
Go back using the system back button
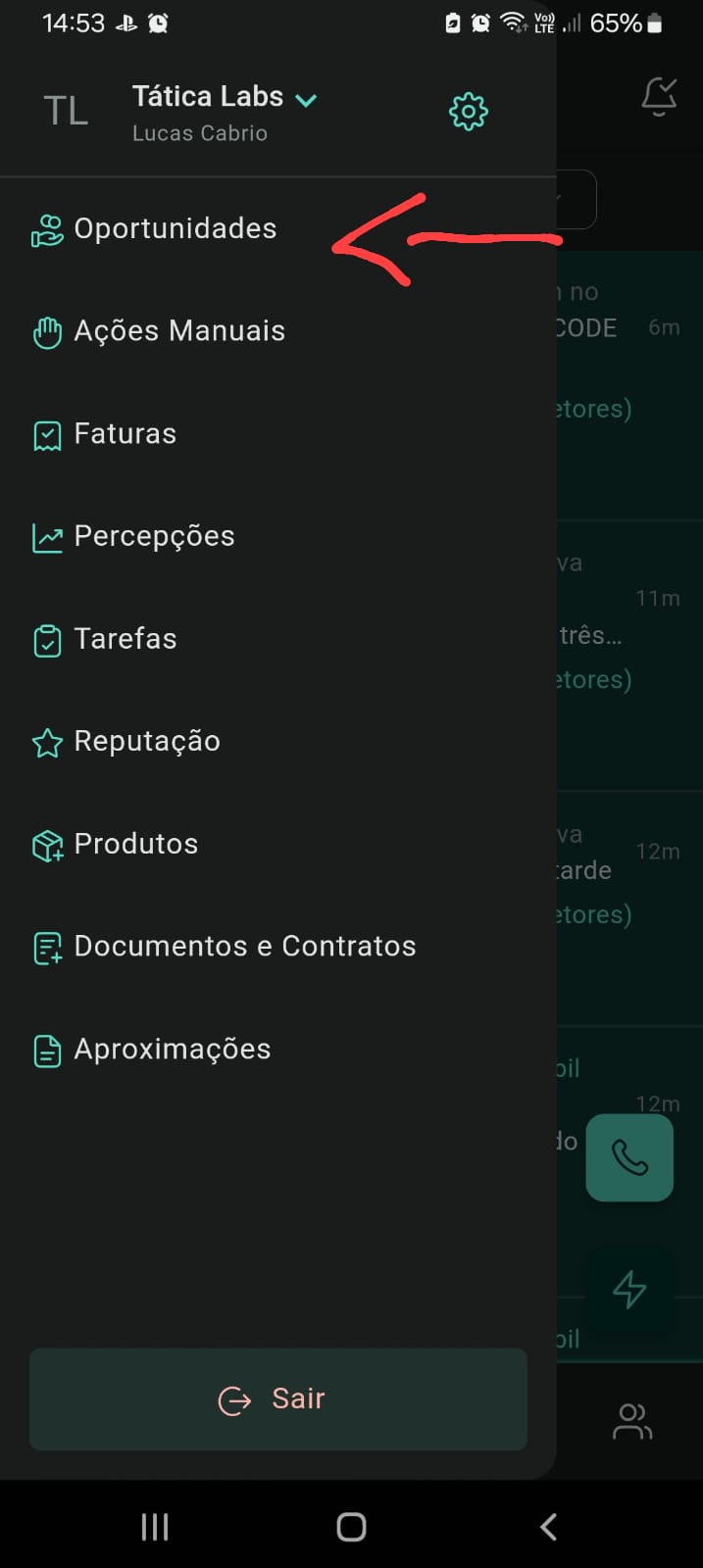coord(548,1526)
